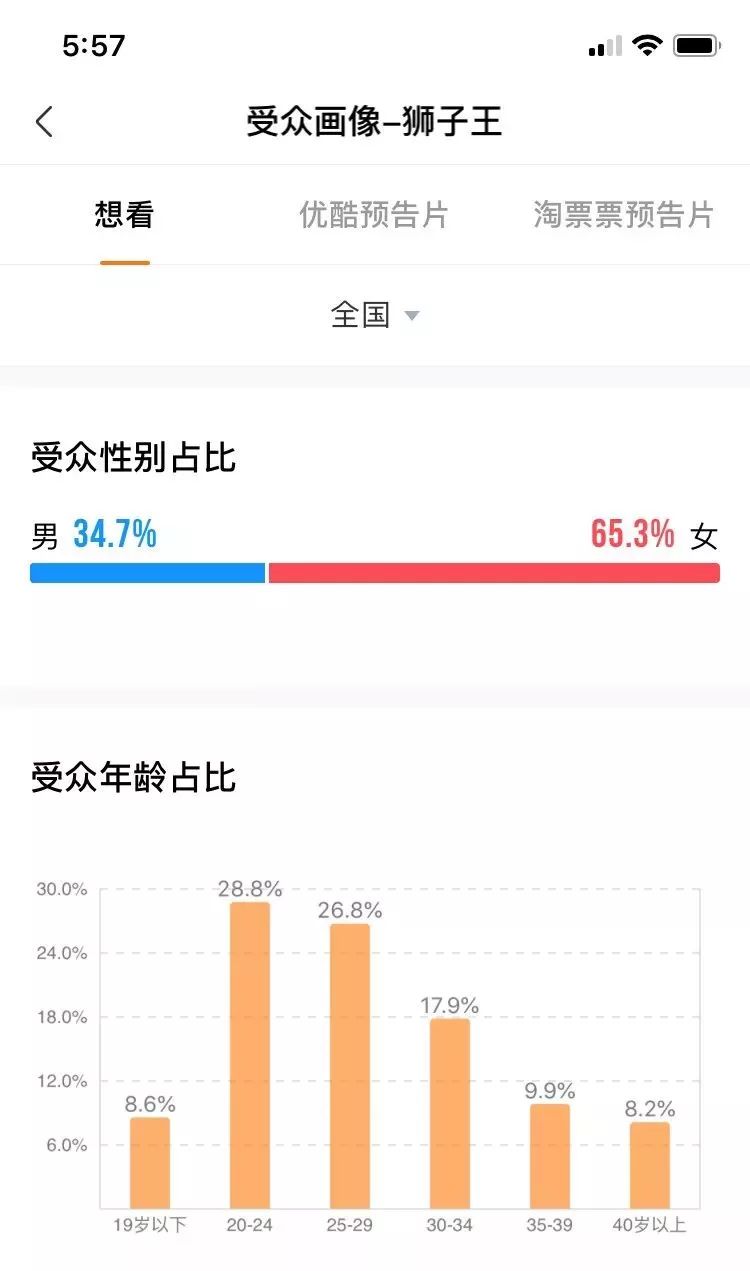
Task: Switch to the 优酷预告片 tab
Action: [x=374, y=215]
